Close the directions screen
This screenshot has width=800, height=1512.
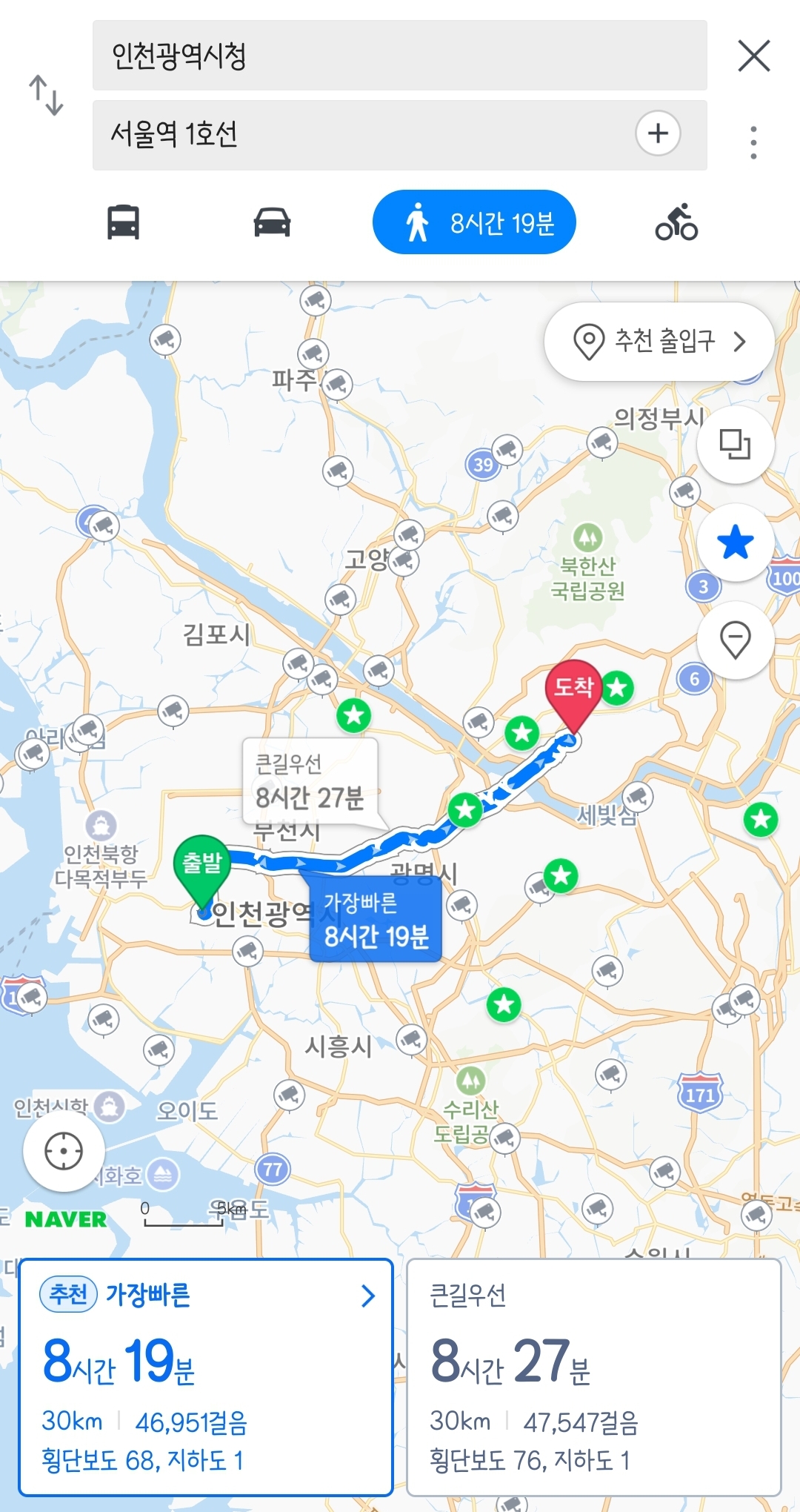click(x=754, y=56)
